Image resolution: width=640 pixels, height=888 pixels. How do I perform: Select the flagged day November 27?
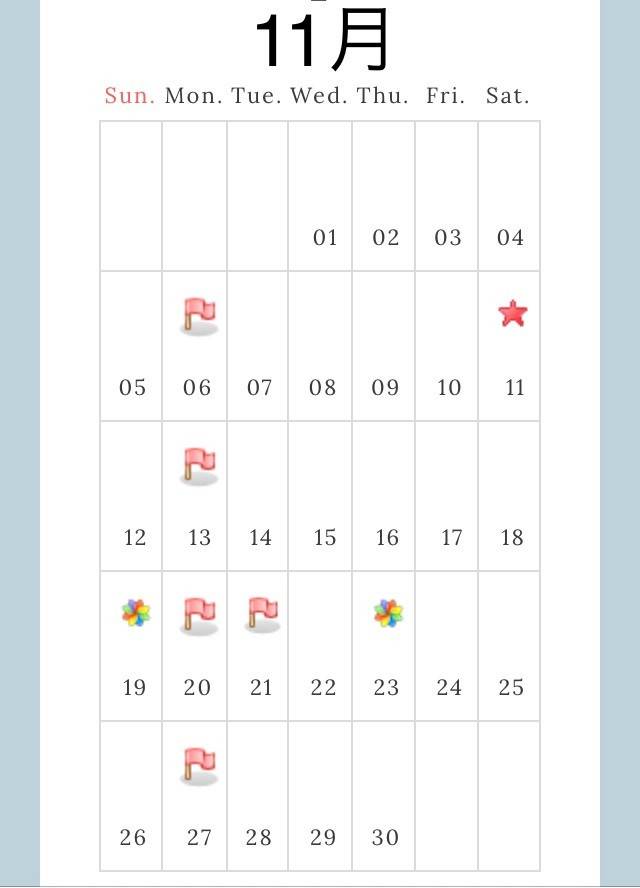pos(200,765)
